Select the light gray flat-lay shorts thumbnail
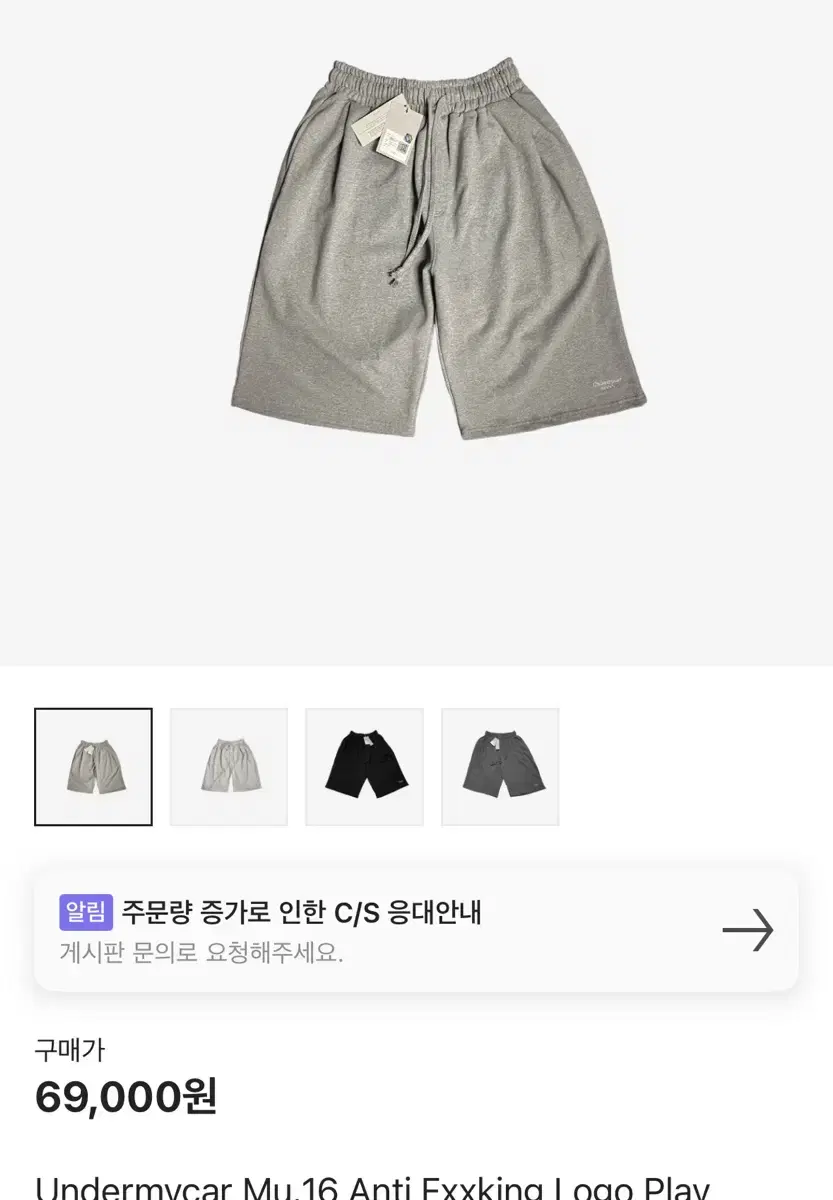 click(x=229, y=766)
